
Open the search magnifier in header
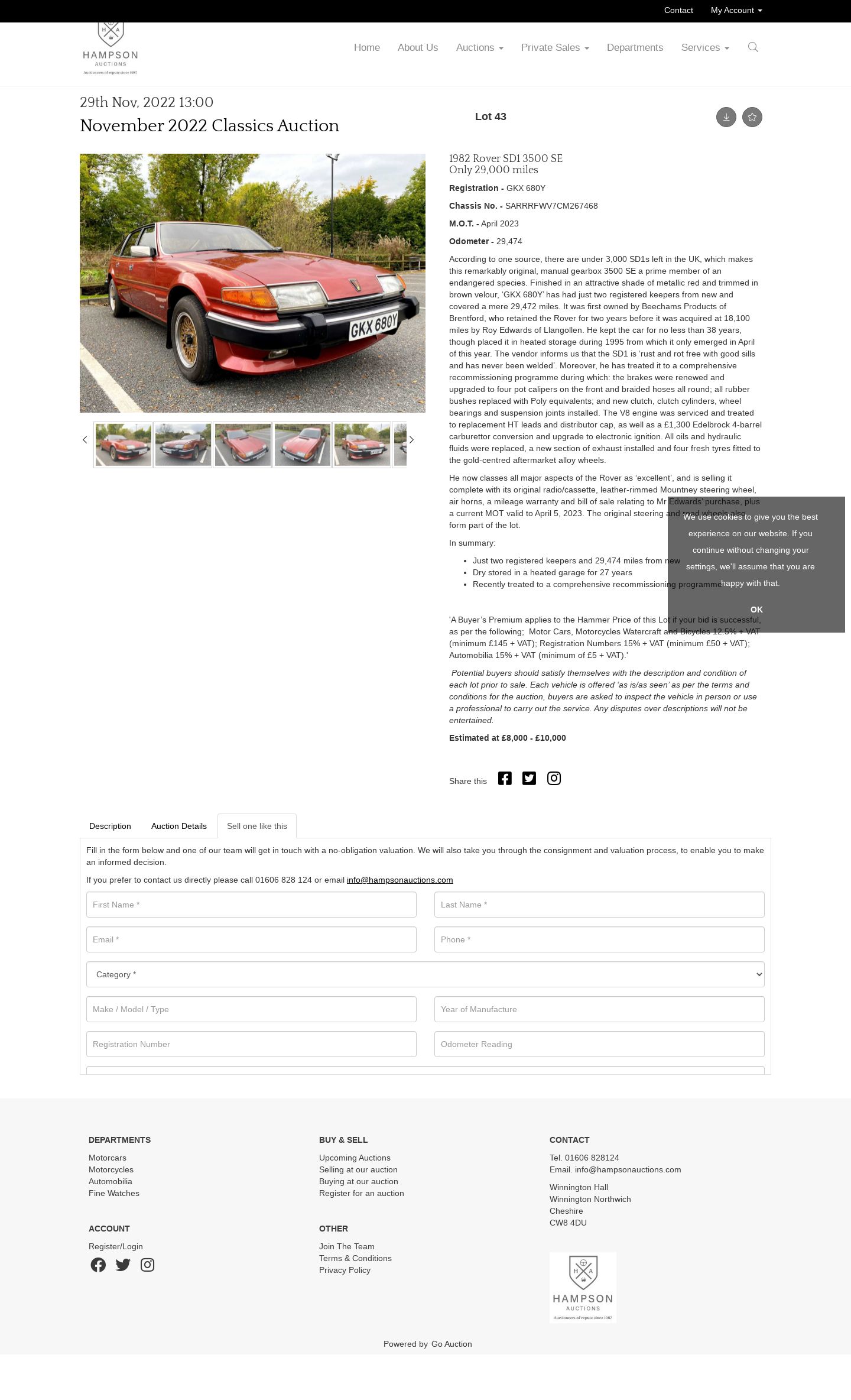pyautogui.click(x=753, y=47)
